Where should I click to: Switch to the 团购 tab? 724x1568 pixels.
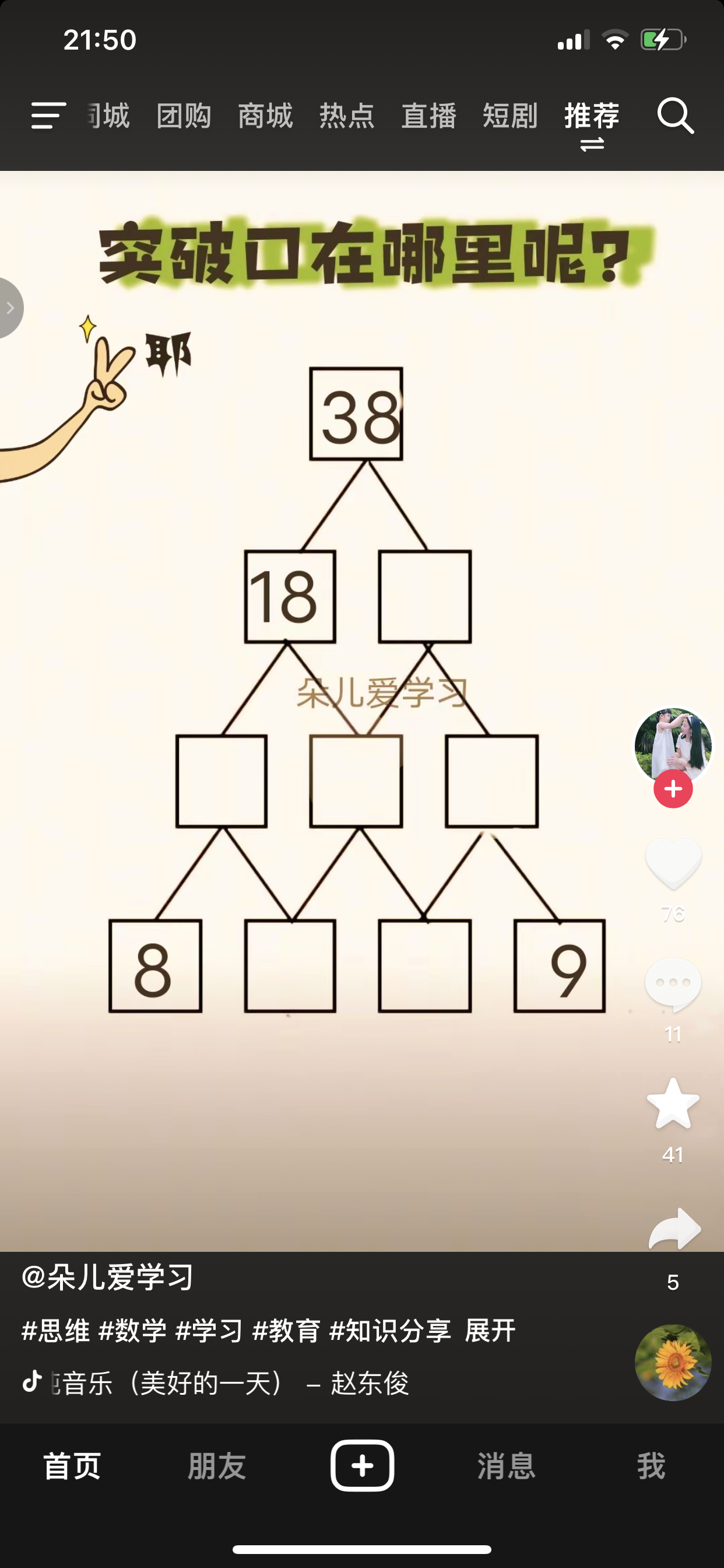pos(184,116)
